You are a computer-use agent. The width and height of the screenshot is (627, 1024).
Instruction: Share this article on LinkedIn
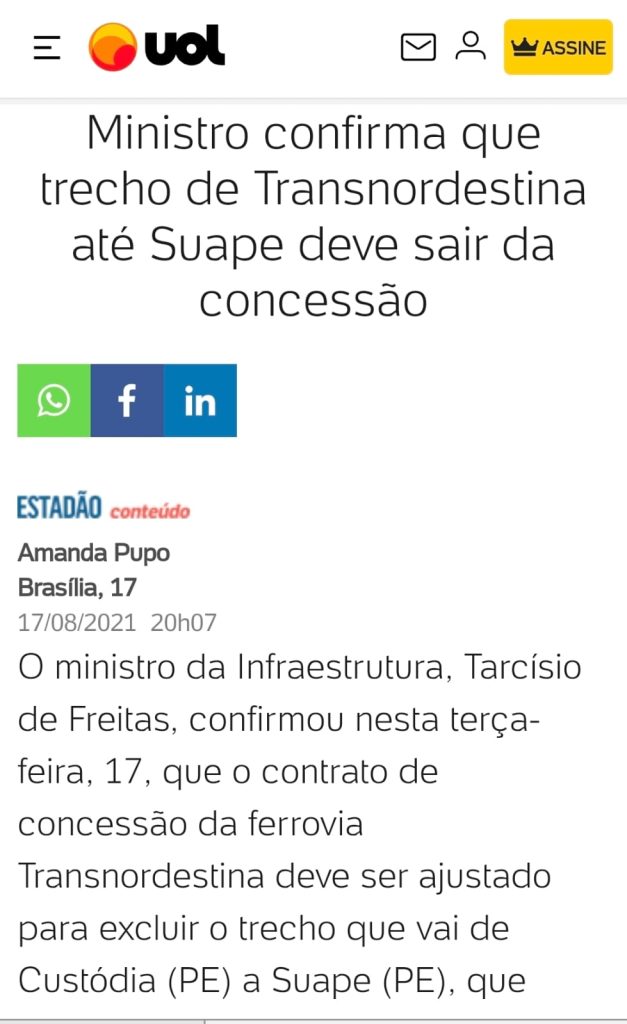(200, 401)
